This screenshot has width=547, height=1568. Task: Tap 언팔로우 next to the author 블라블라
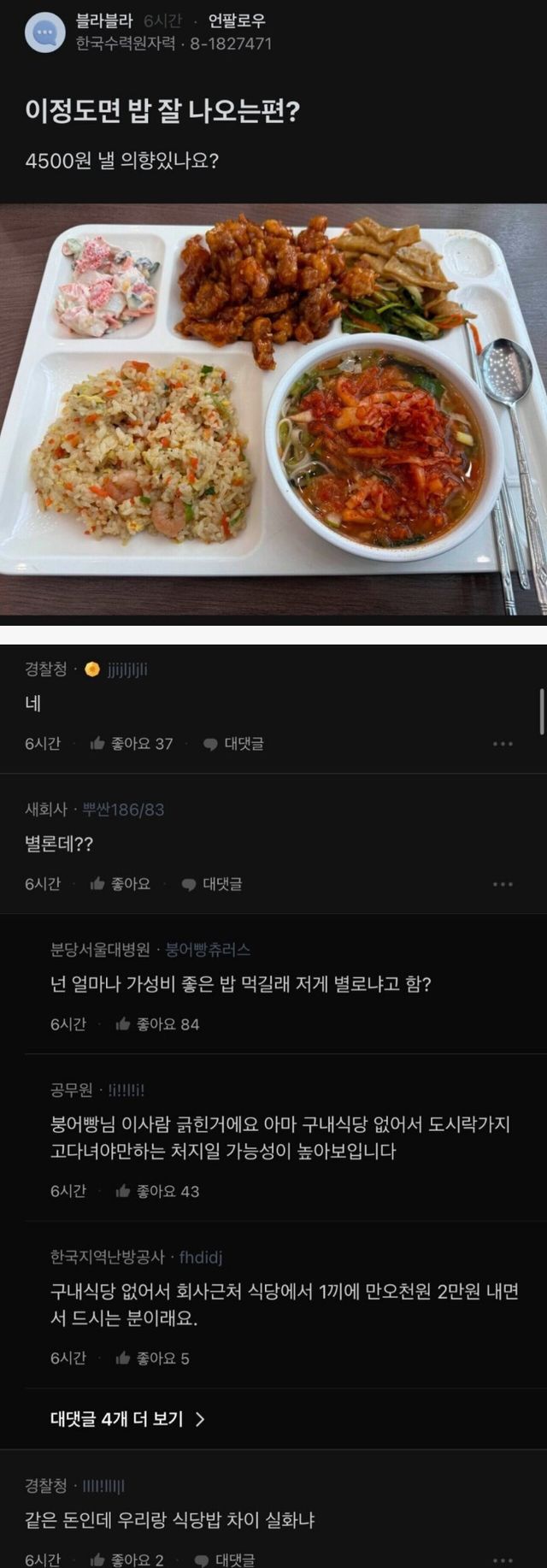pyautogui.click(x=237, y=21)
